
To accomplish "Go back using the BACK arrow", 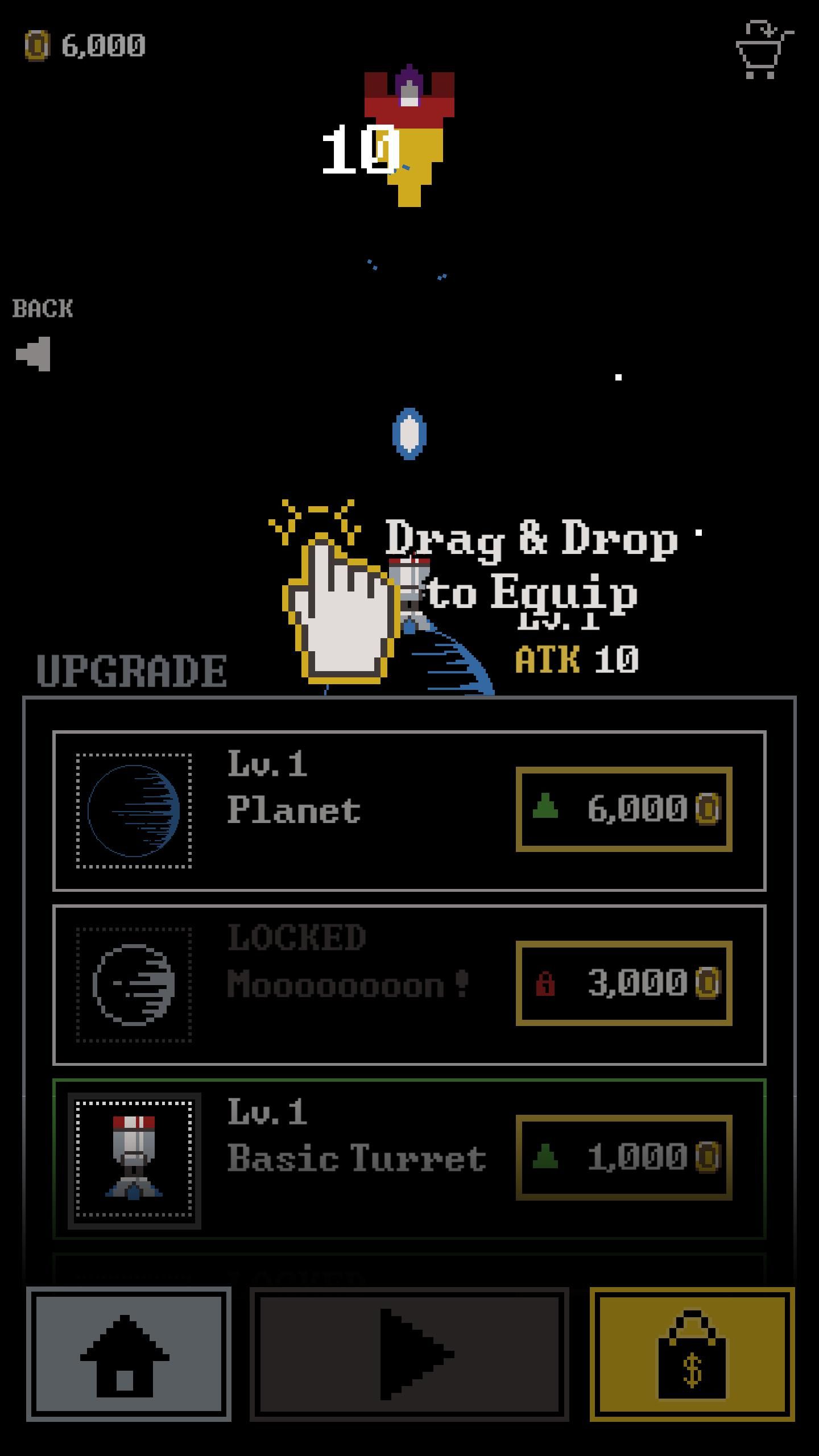I will [x=34, y=354].
